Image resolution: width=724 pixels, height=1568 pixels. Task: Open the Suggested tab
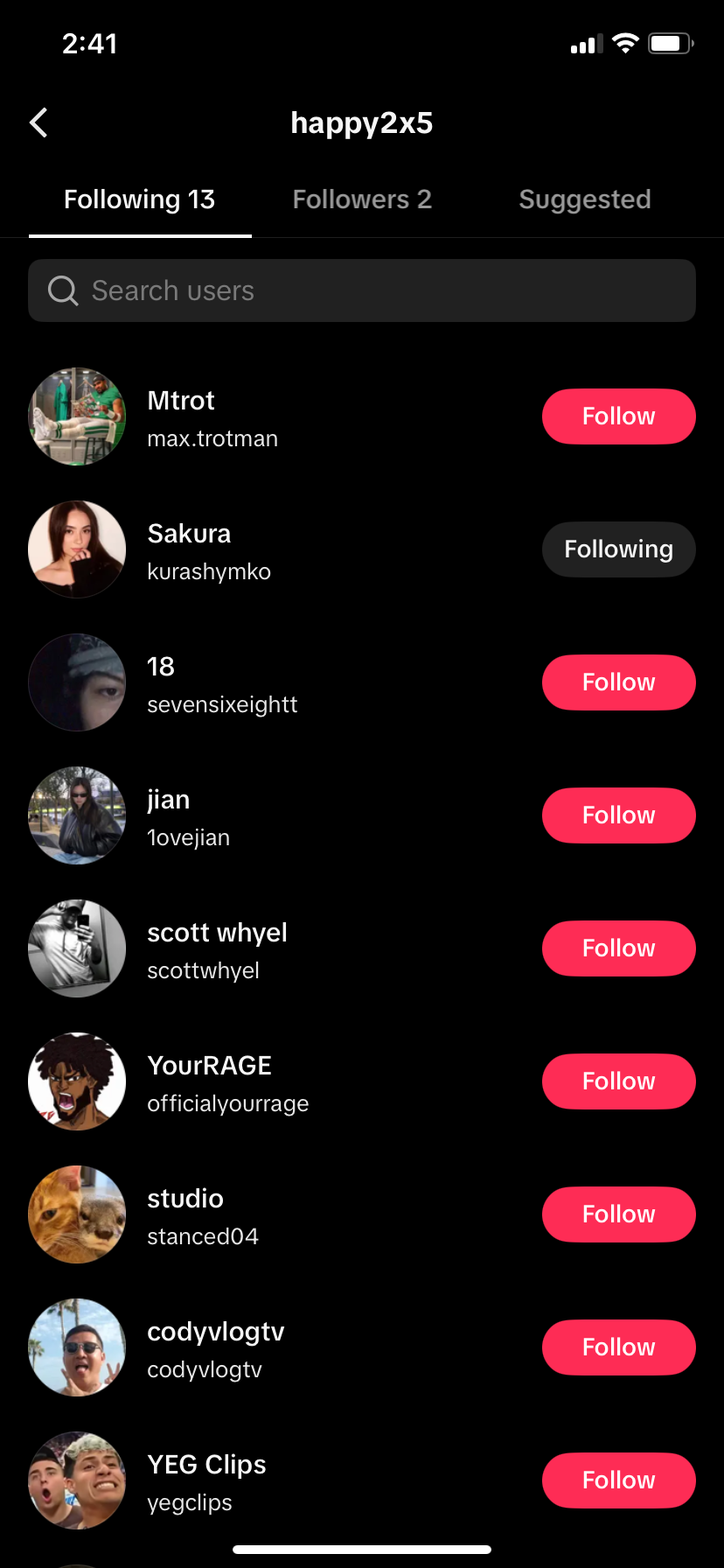585,199
